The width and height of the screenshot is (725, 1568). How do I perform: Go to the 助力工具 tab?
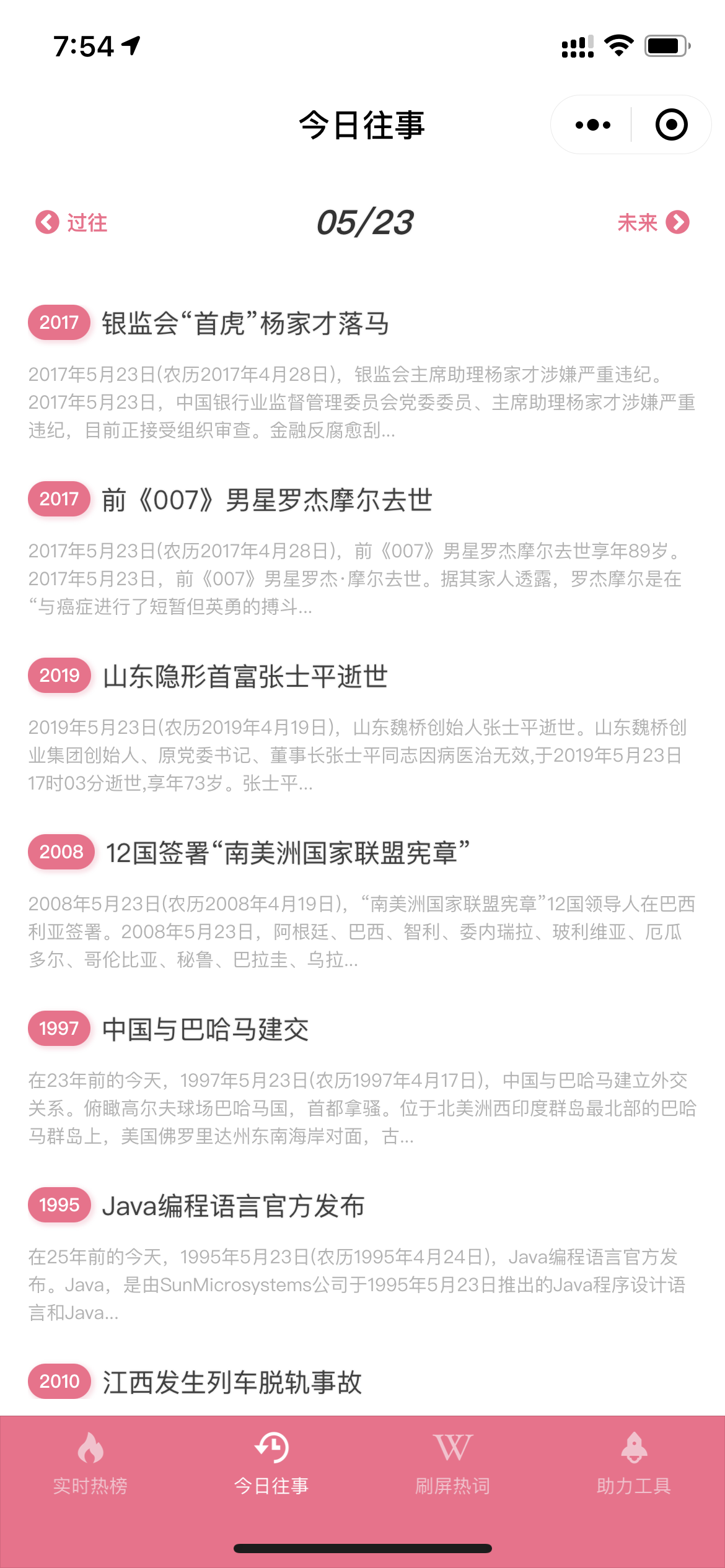(634, 1464)
